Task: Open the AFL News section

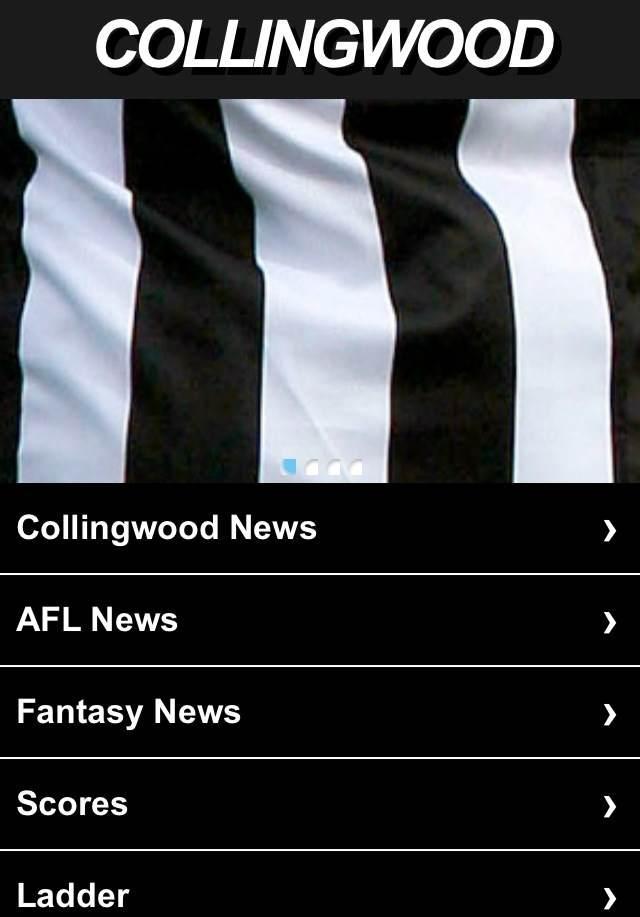Action: pyautogui.click(x=320, y=621)
